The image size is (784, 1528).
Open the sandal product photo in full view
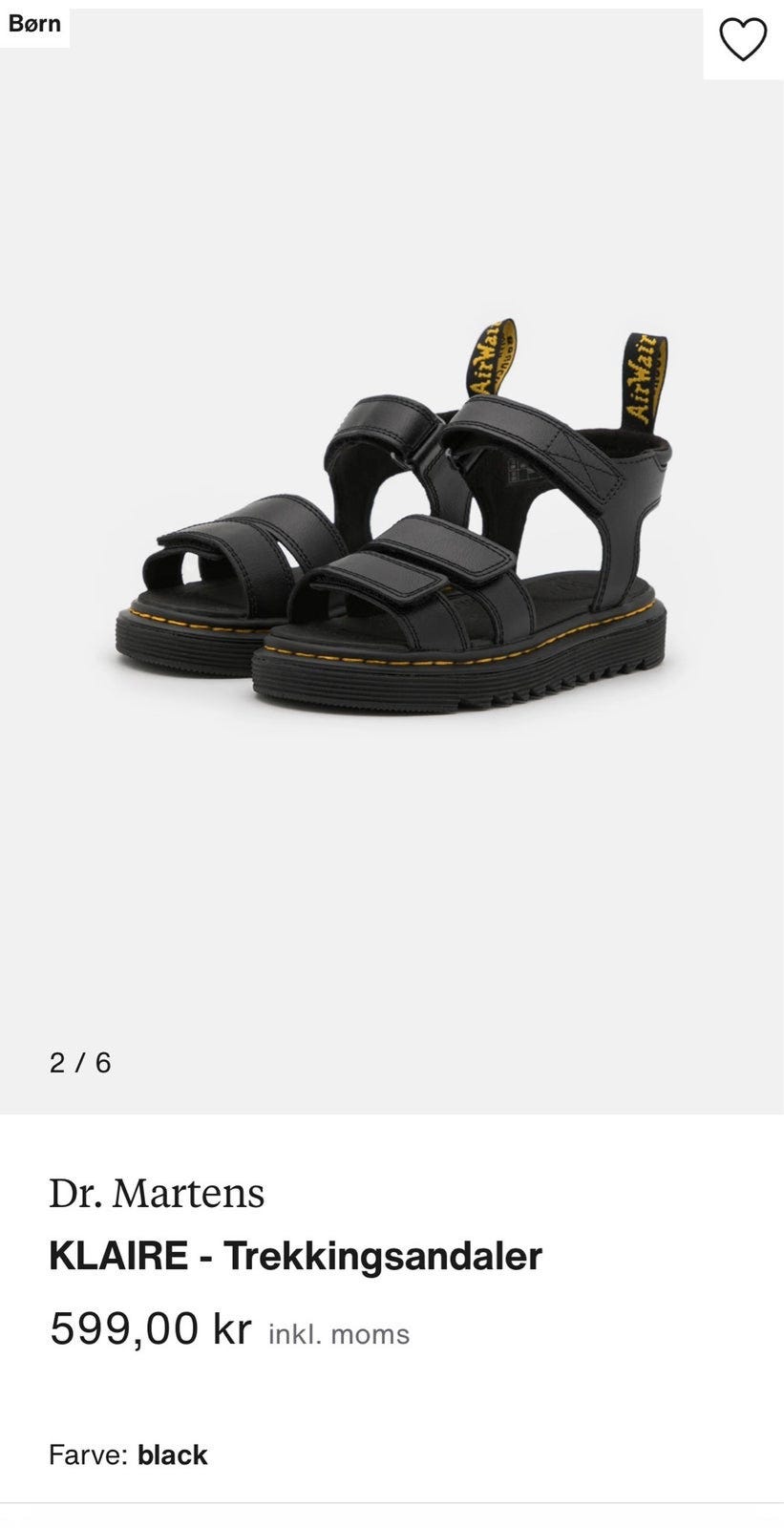[392, 535]
